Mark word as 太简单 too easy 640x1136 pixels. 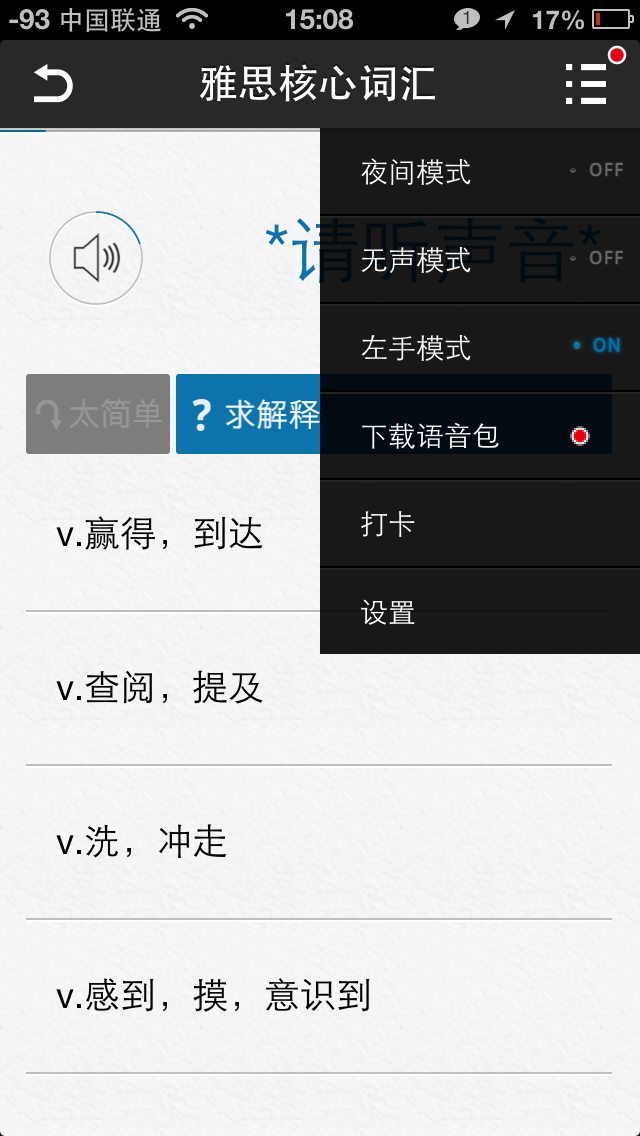98,414
